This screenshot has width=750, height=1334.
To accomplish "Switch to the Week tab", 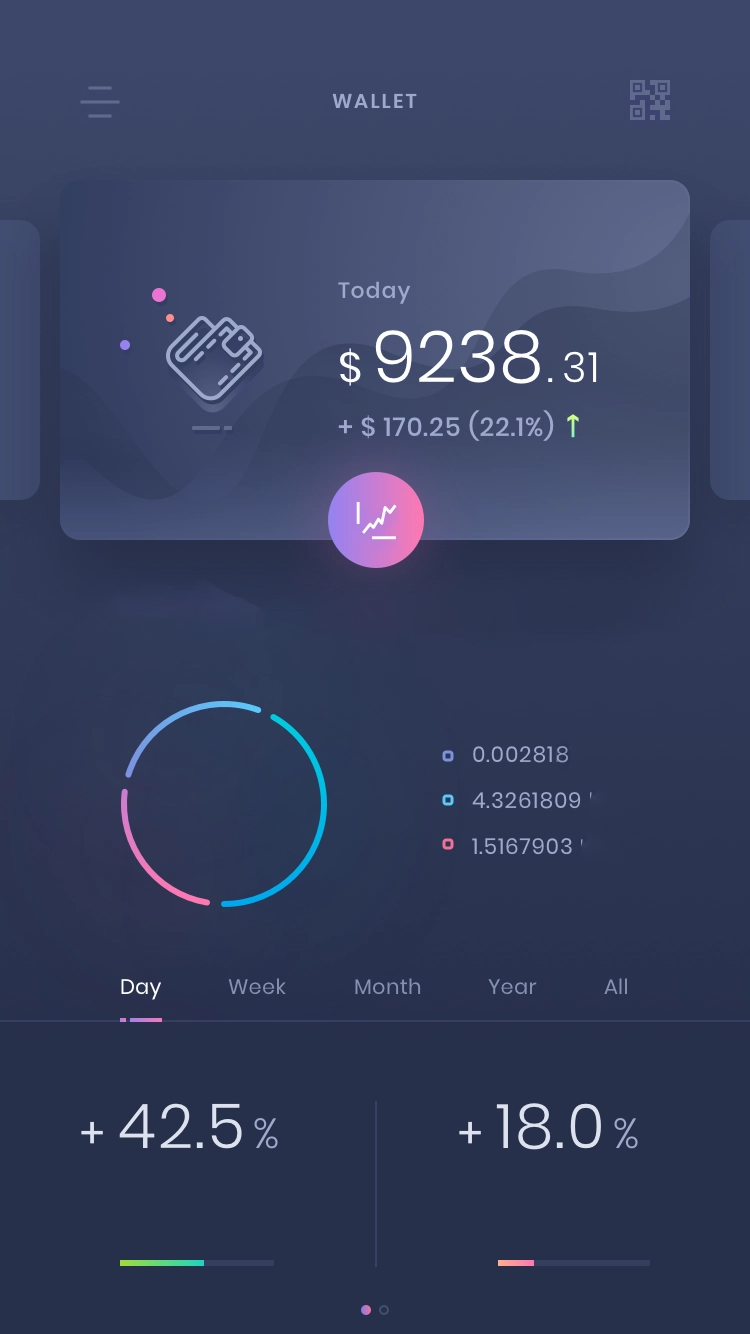I will pyautogui.click(x=257, y=987).
